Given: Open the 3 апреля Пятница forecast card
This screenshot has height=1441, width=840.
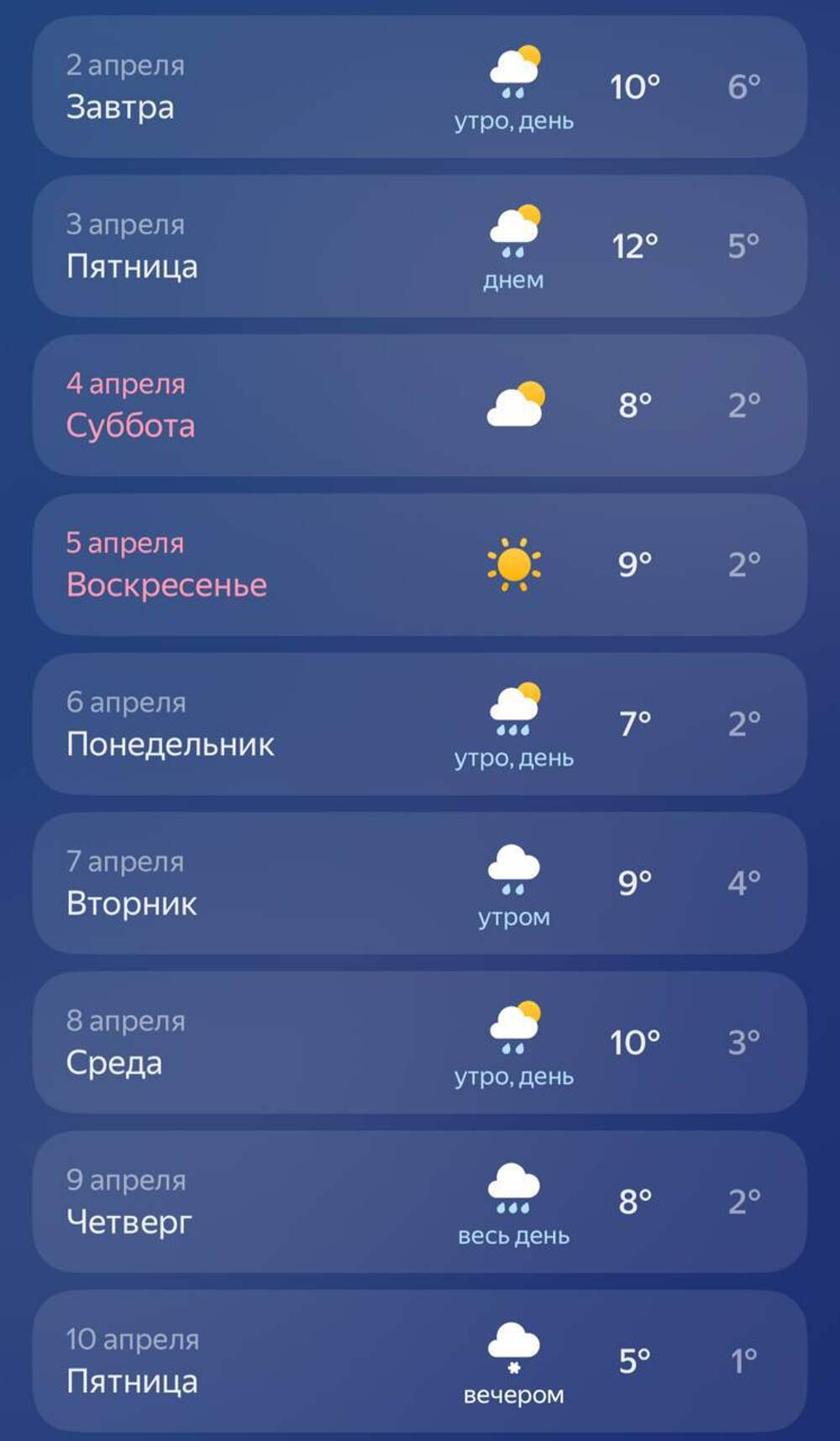Looking at the screenshot, I should coord(419,246).
